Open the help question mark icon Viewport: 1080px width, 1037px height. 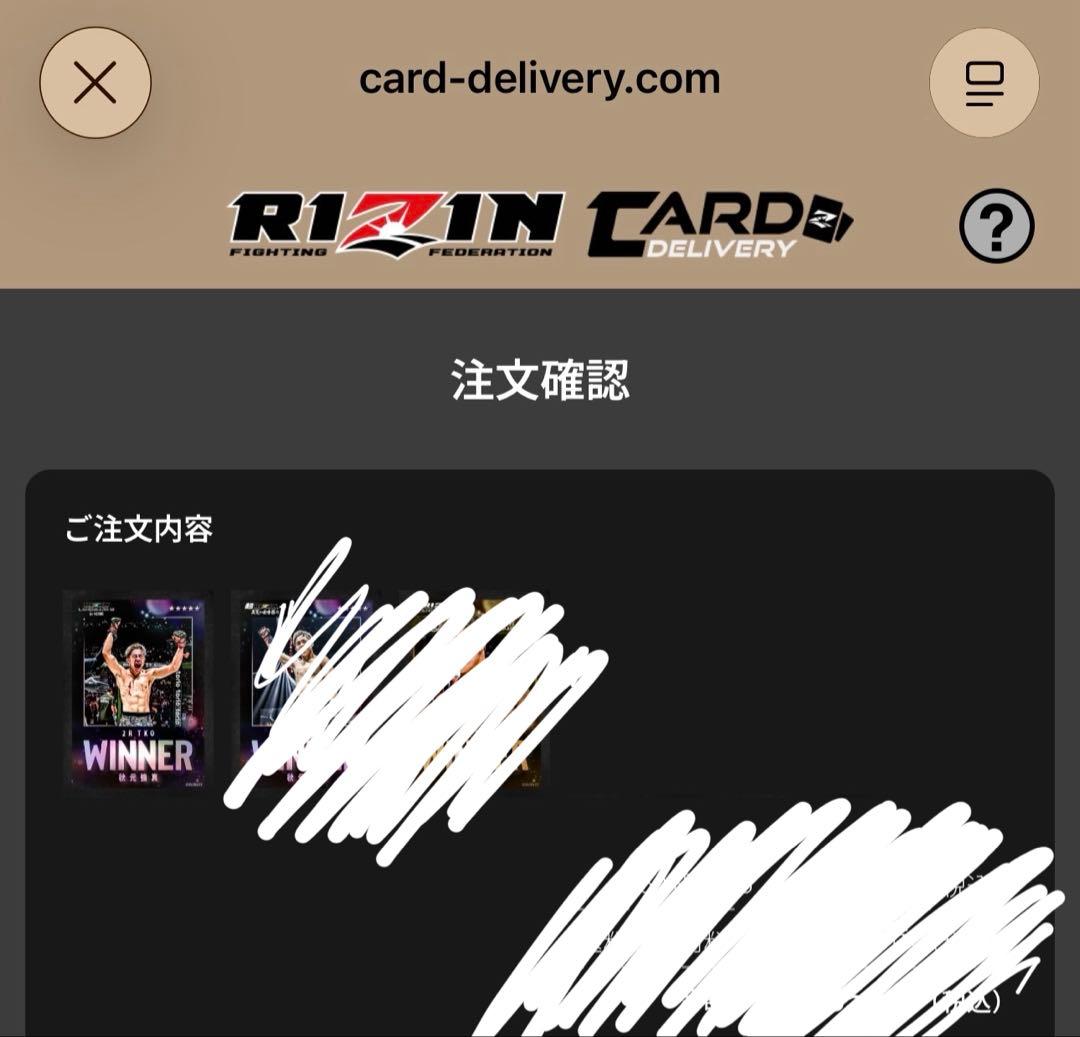click(x=996, y=226)
